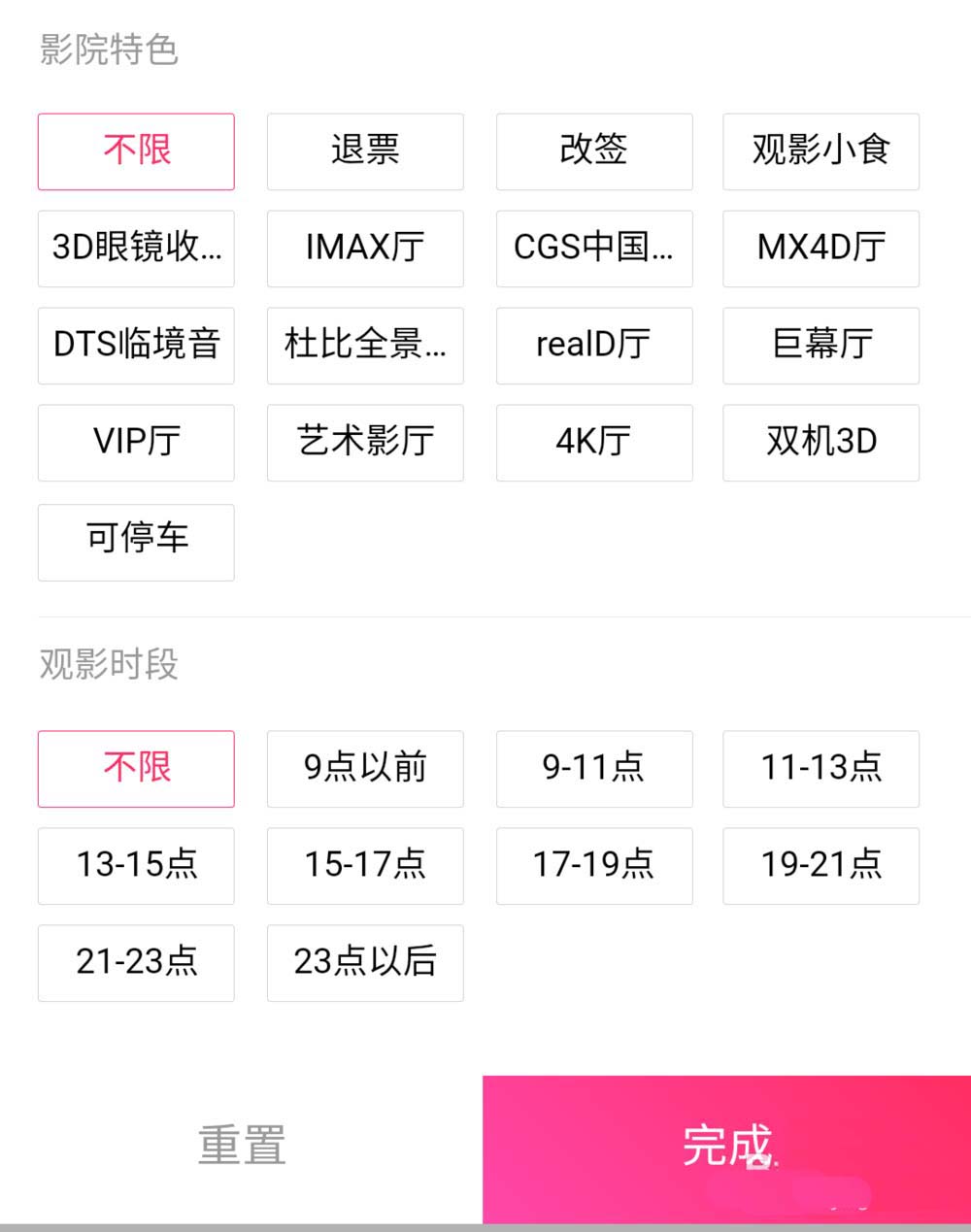Tap the 观影小食 chip
Screen dimensions: 971x1232
click(820, 151)
